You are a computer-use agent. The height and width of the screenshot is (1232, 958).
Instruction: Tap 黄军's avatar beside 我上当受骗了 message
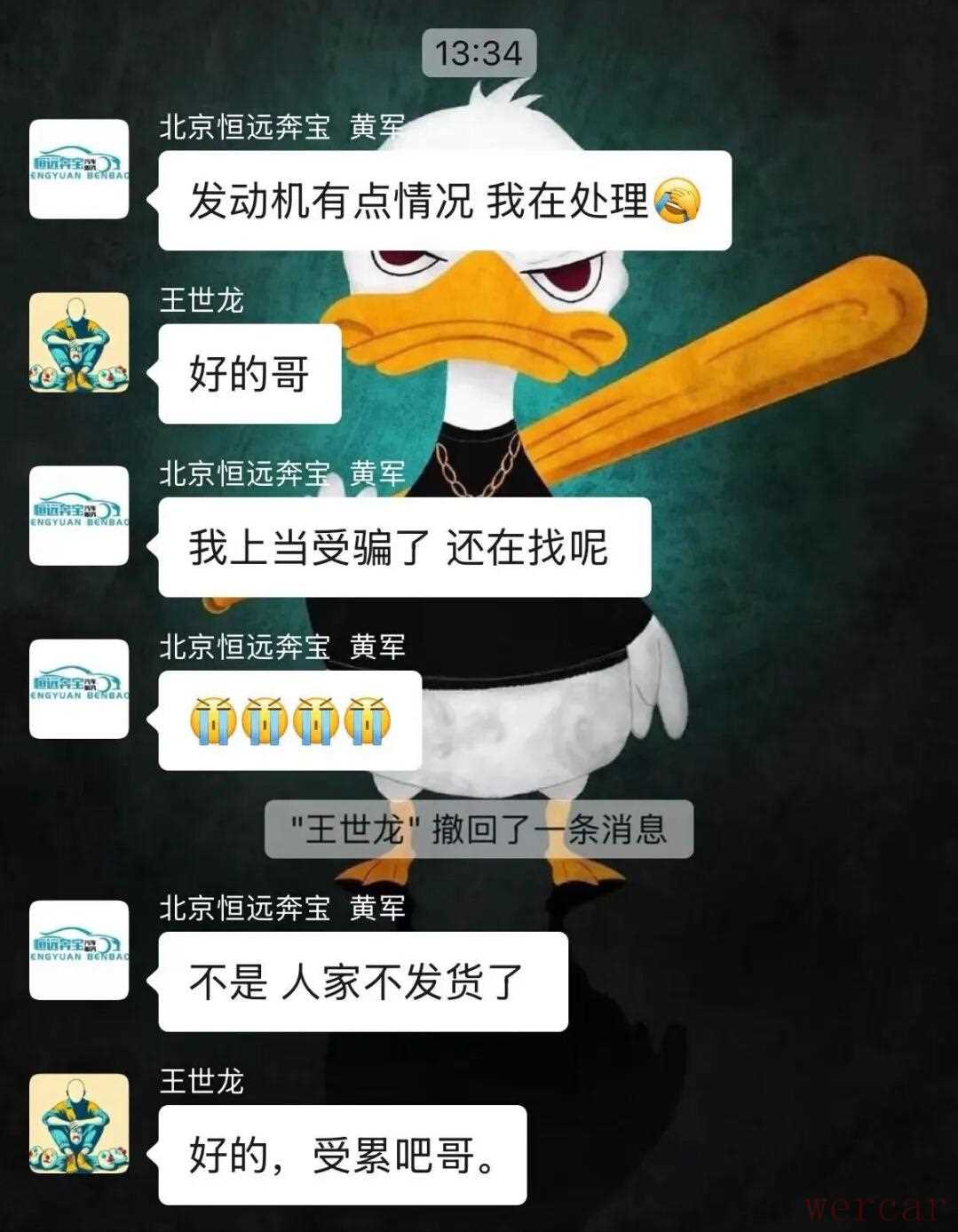(x=79, y=515)
